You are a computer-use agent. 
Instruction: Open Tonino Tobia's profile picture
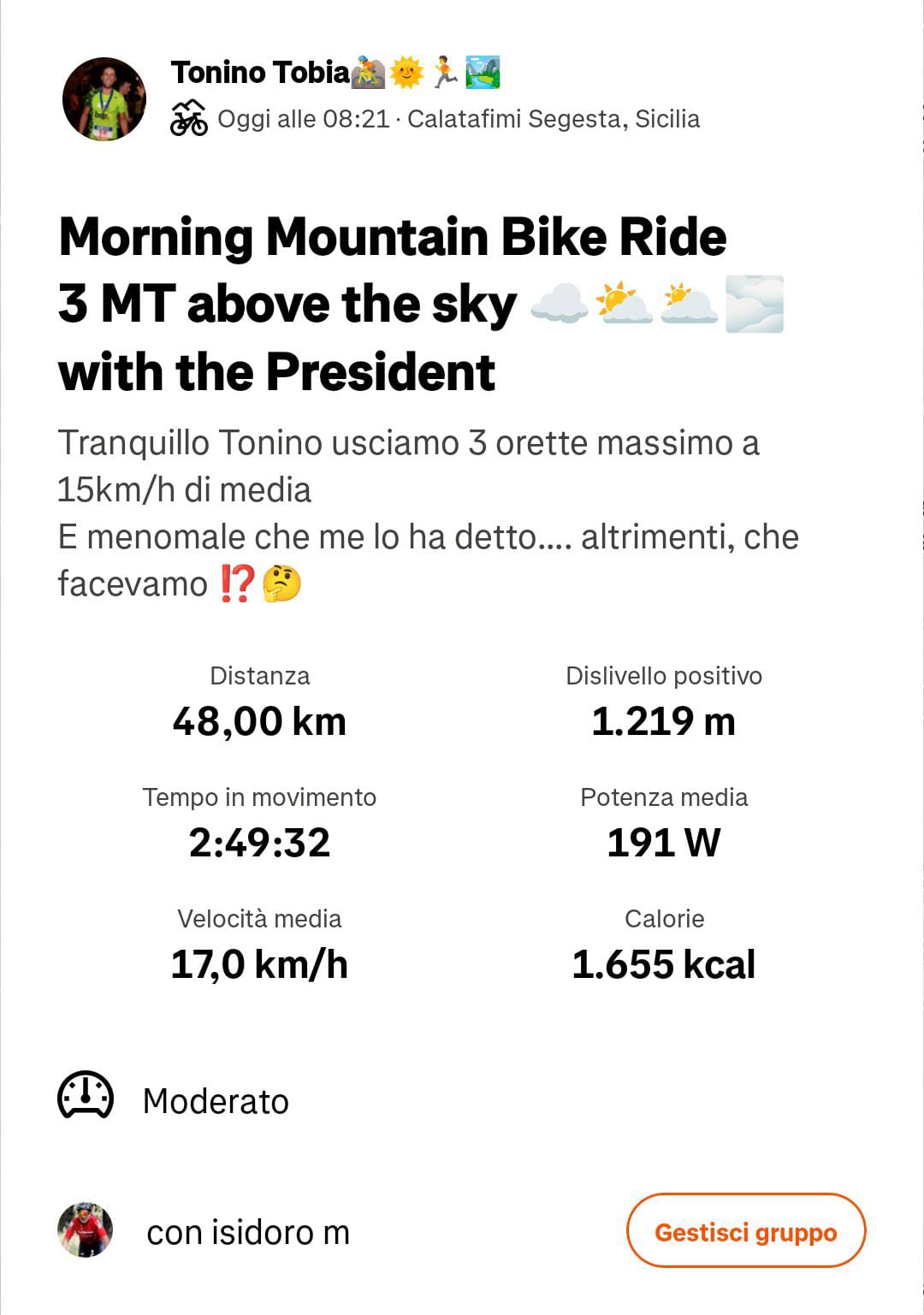click(x=104, y=99)
